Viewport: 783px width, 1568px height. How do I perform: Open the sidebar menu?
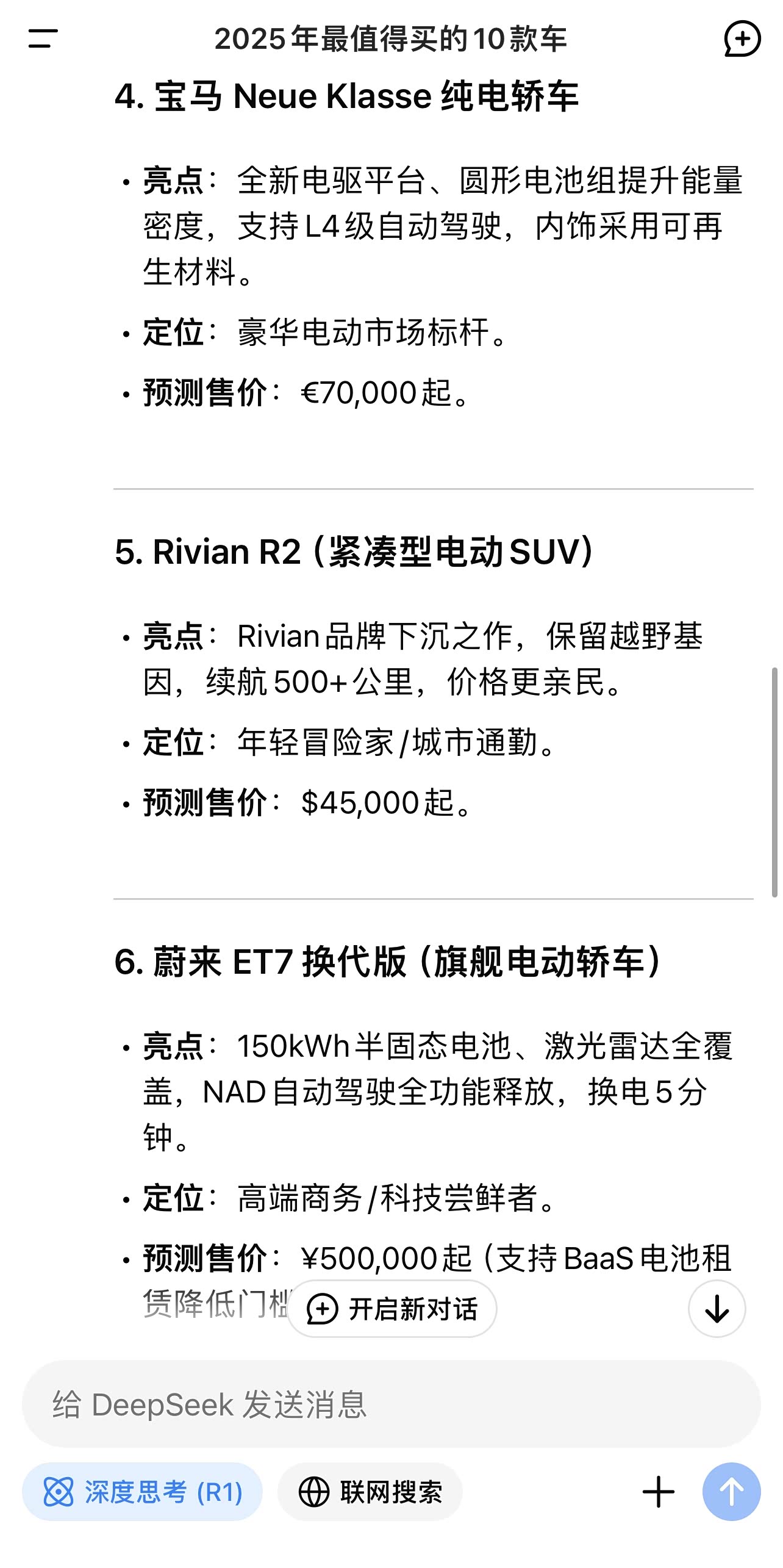tap(43, 38)
